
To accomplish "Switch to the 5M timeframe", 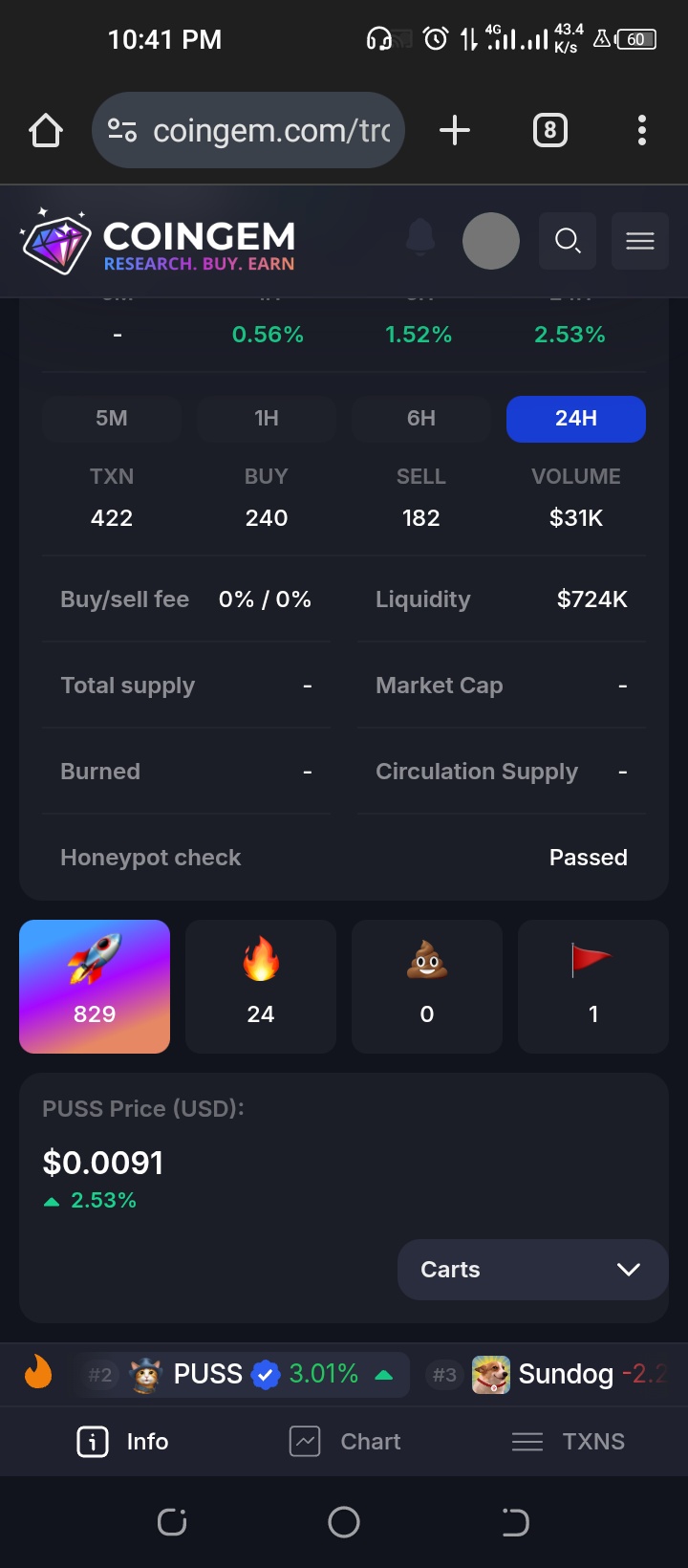I will click(x=112, y=419).
